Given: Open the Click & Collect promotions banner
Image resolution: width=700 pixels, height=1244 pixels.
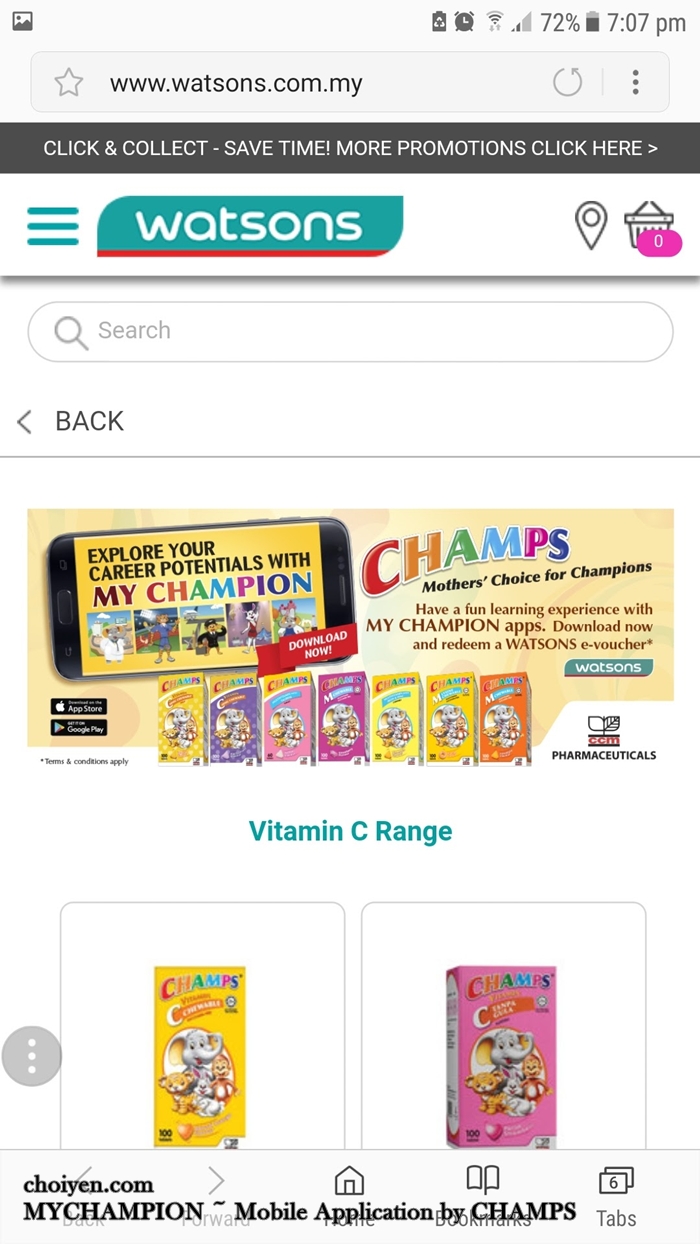Looking at the screenshot, I should 350,148.
